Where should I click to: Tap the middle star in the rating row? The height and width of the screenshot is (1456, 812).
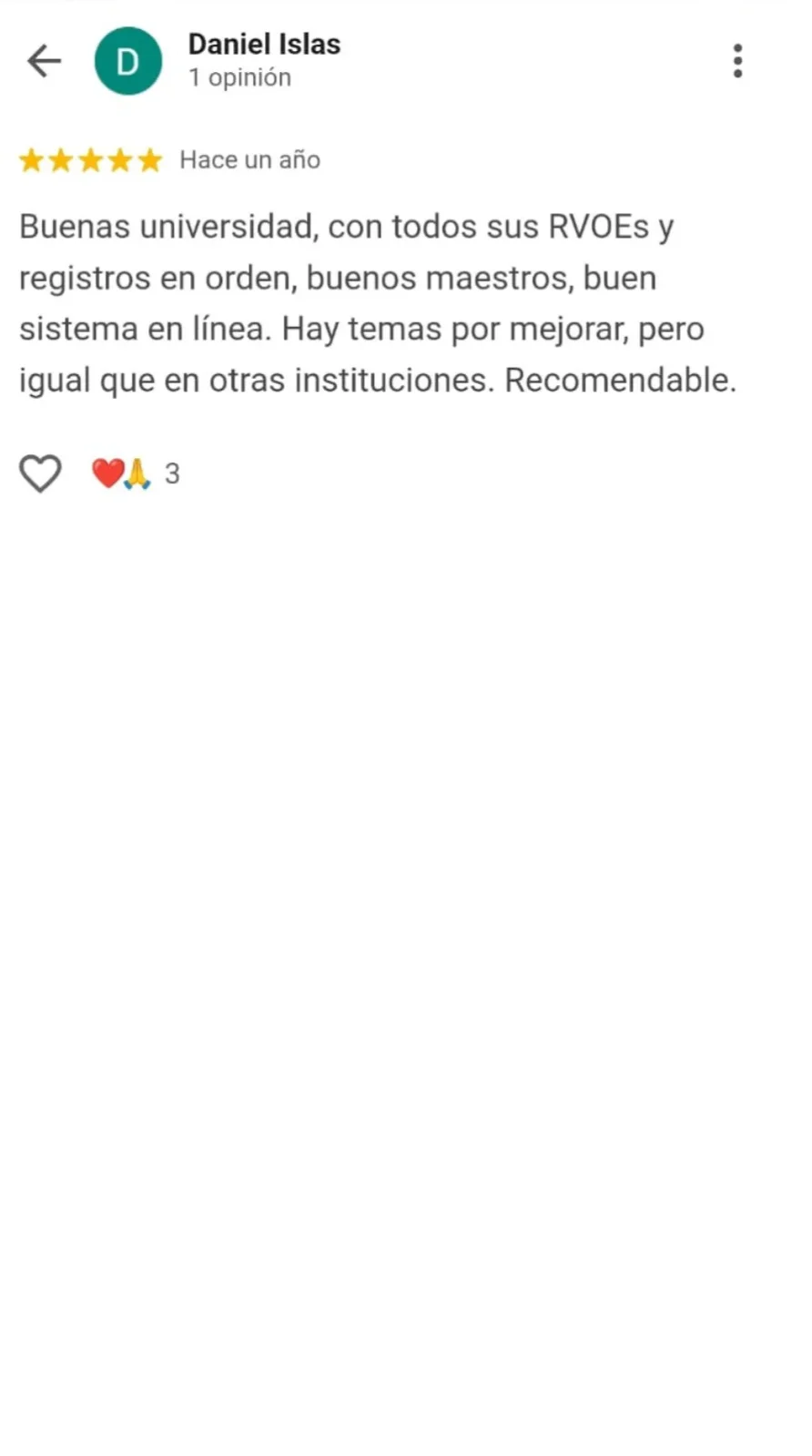[x=90, y=159]
